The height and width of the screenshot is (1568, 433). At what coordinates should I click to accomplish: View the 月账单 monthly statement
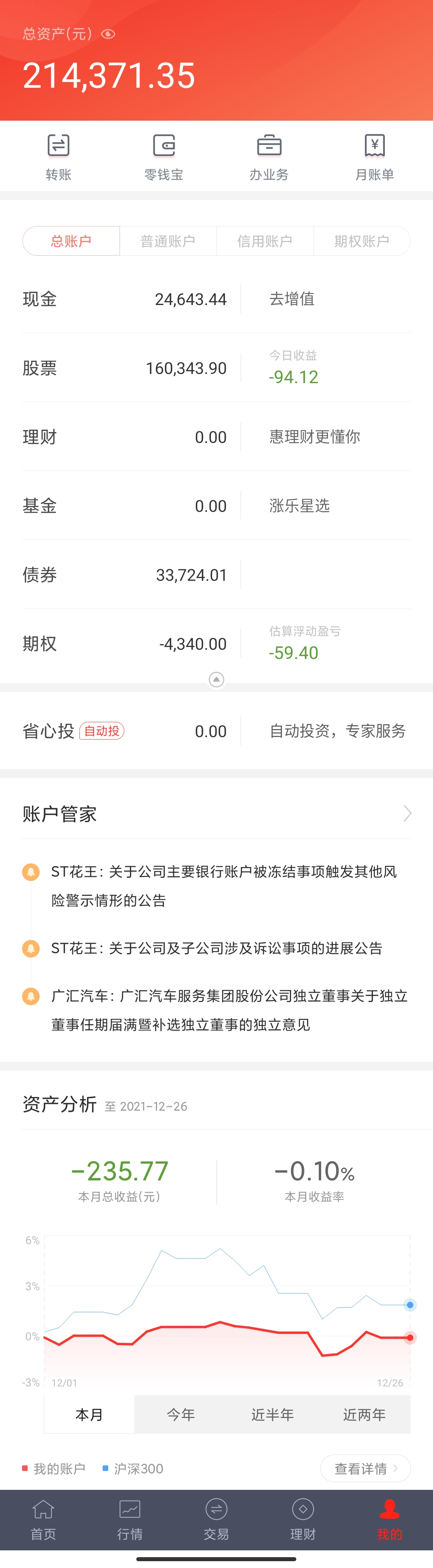tap(374, 156)
